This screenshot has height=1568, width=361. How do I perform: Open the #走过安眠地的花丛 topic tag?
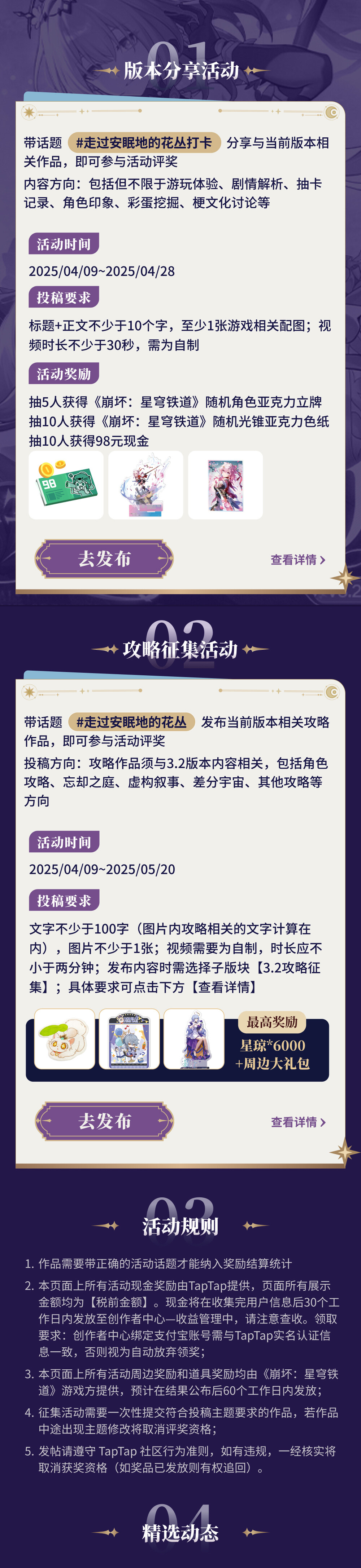131,722
